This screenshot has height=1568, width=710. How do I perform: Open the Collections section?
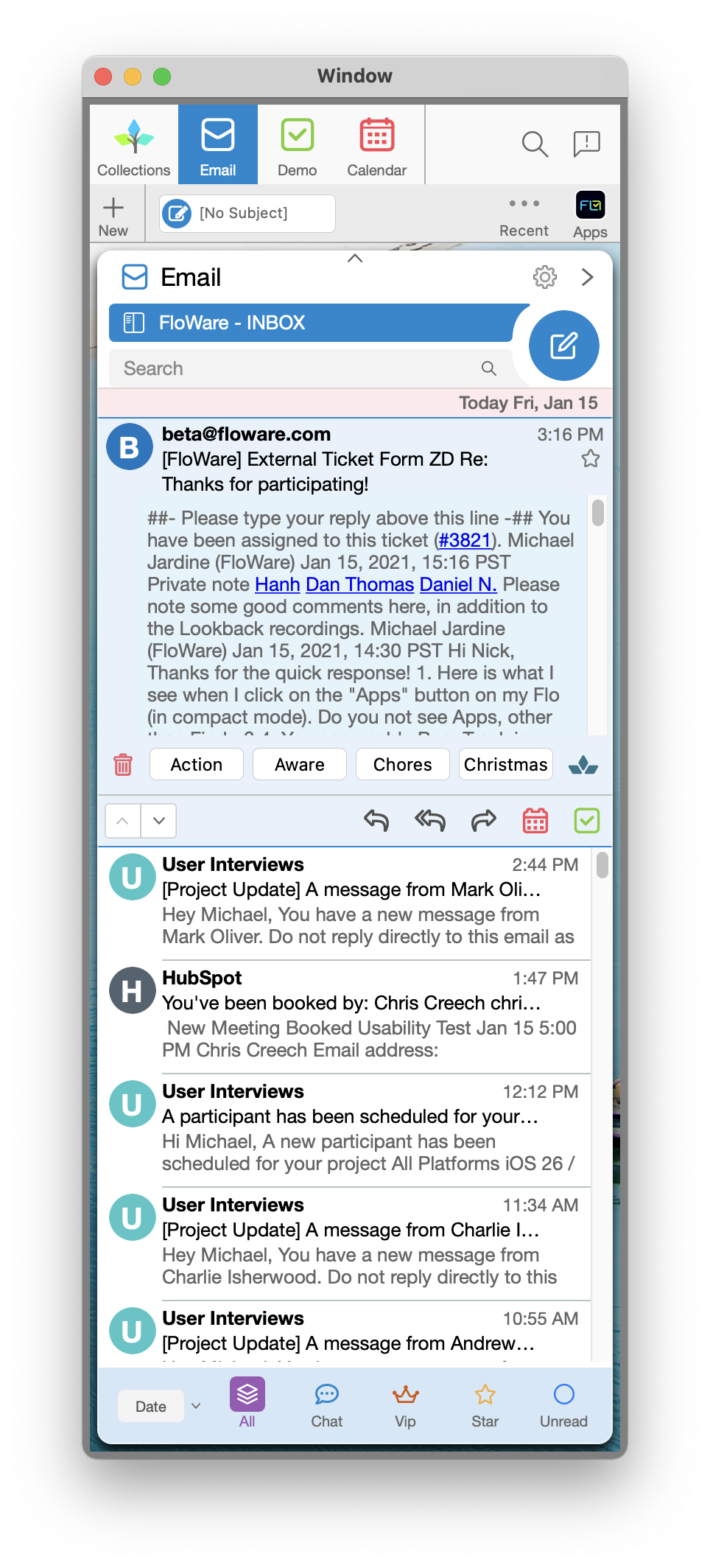[x=133, y=146]
